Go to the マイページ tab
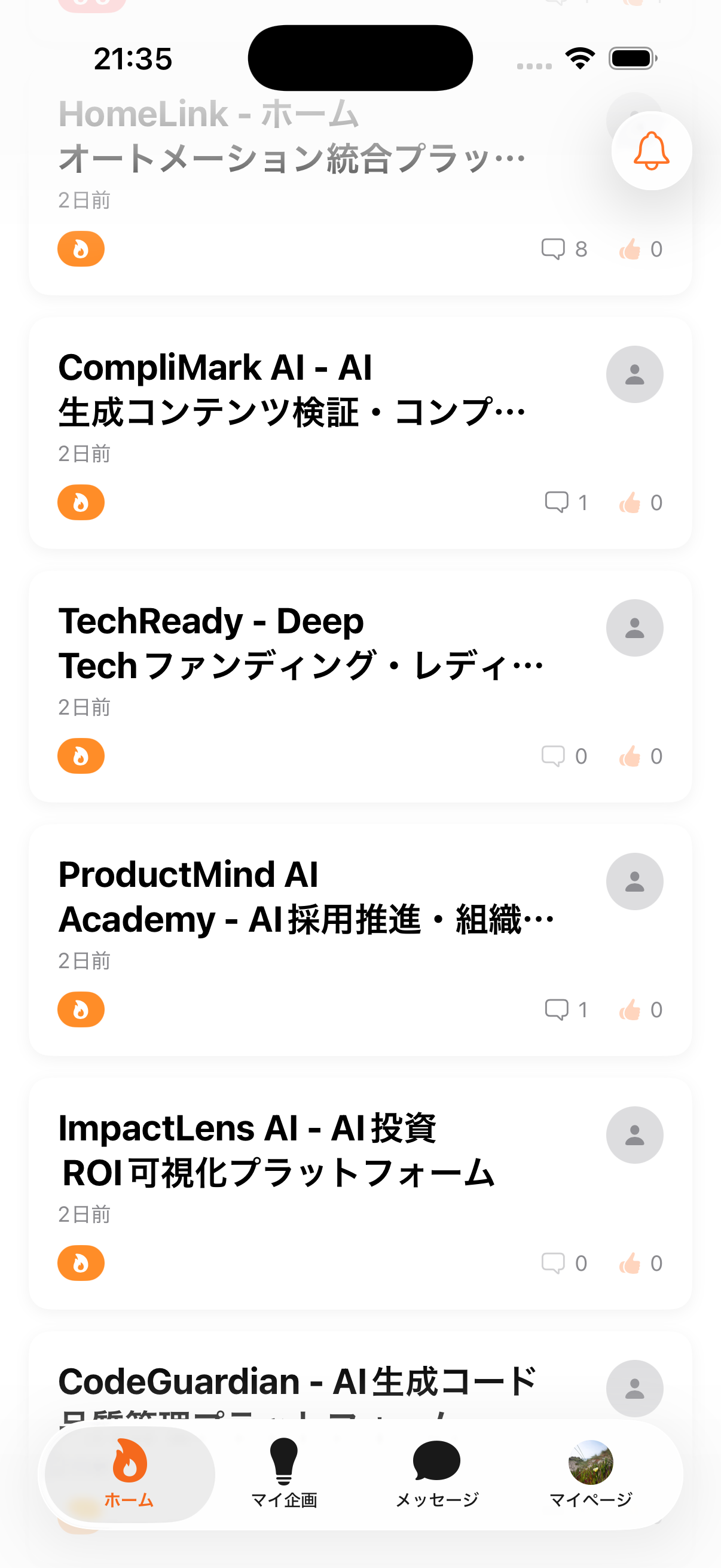Viewport: 721px width, 1568px height. 590,1473
